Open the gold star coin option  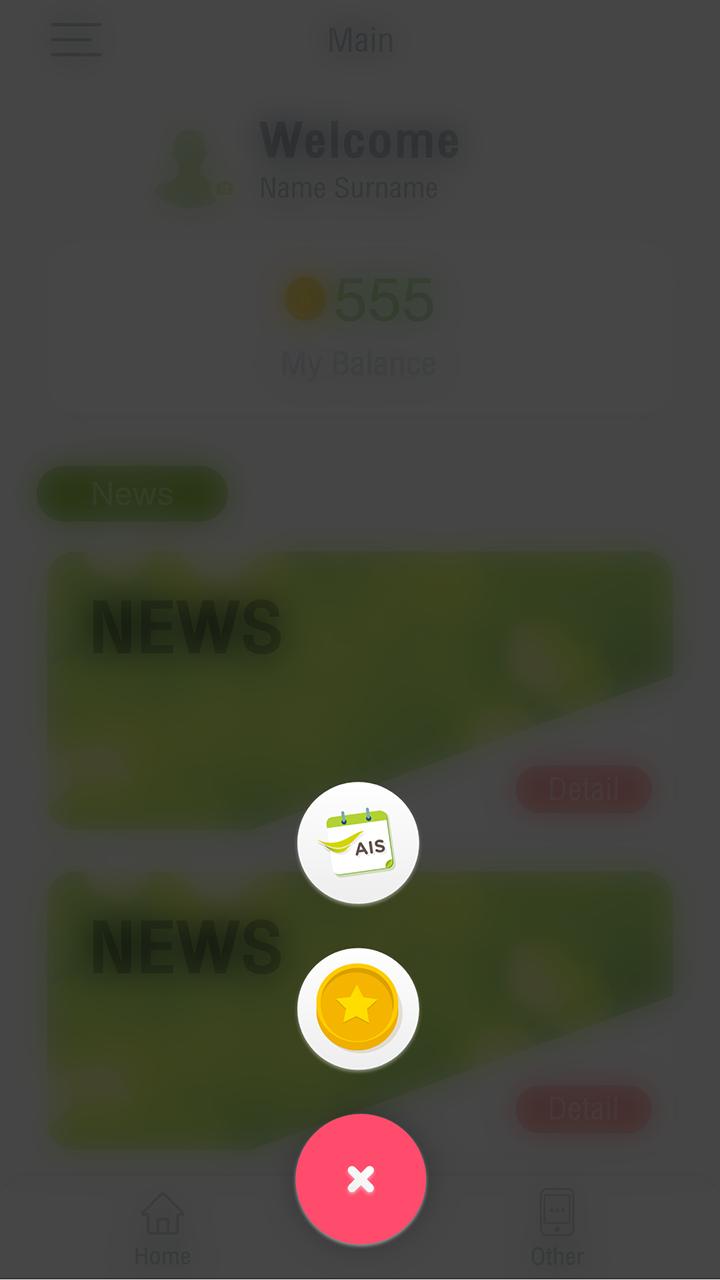pos(358,1008)
